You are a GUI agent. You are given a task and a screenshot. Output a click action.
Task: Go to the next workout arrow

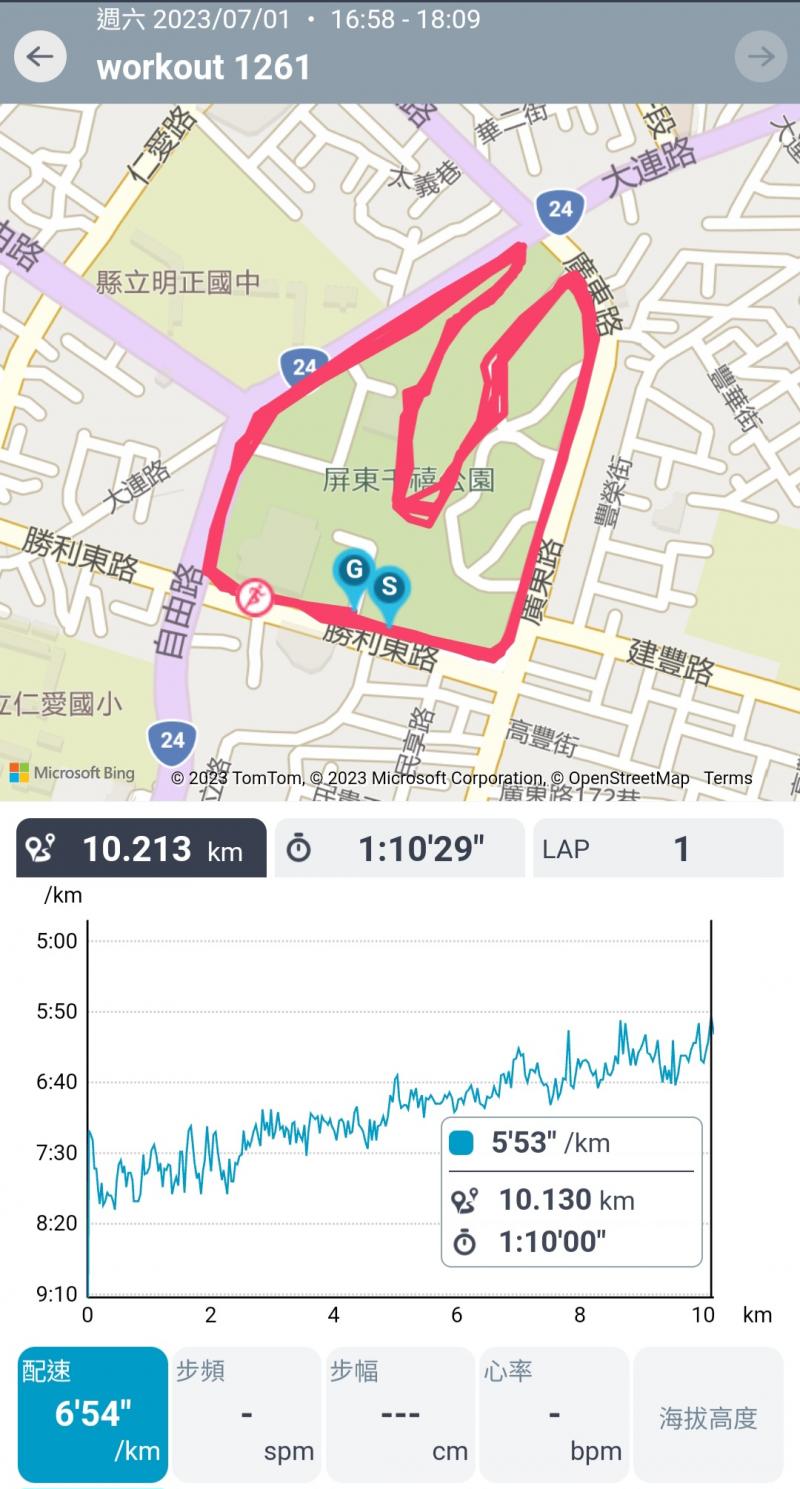[760, 57]
